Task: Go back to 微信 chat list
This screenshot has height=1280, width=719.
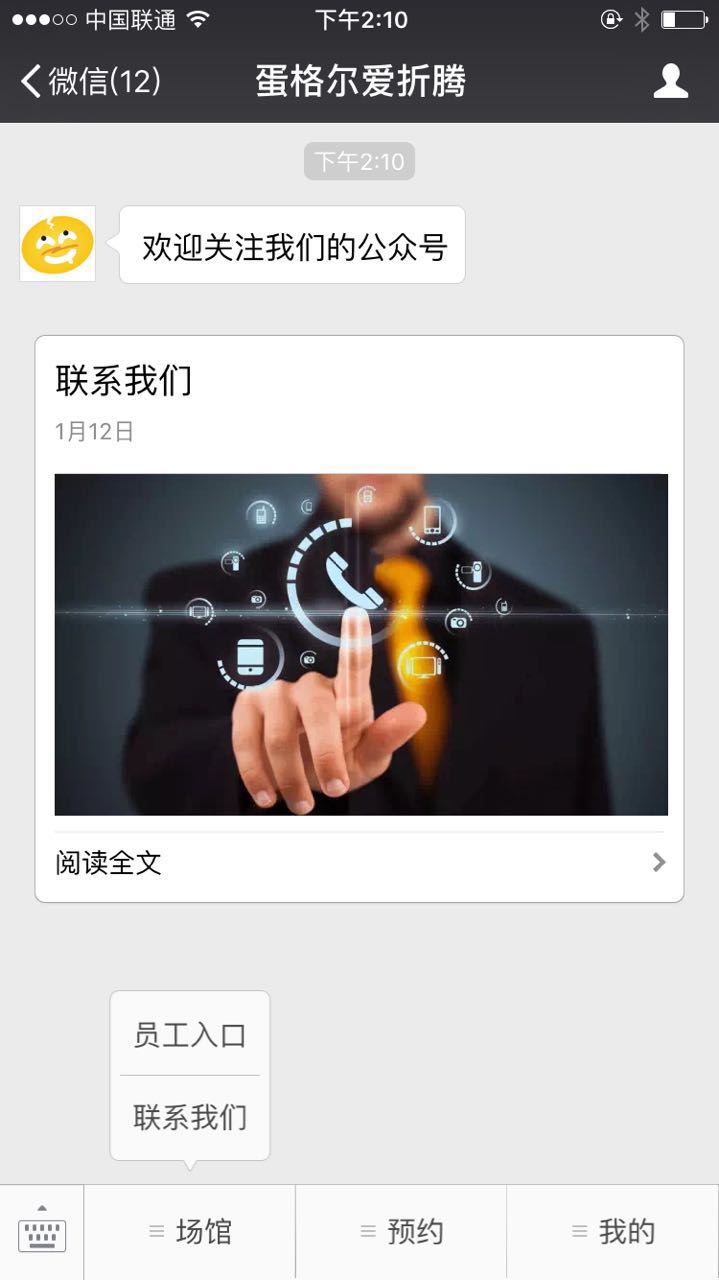Action: [90, 81]
